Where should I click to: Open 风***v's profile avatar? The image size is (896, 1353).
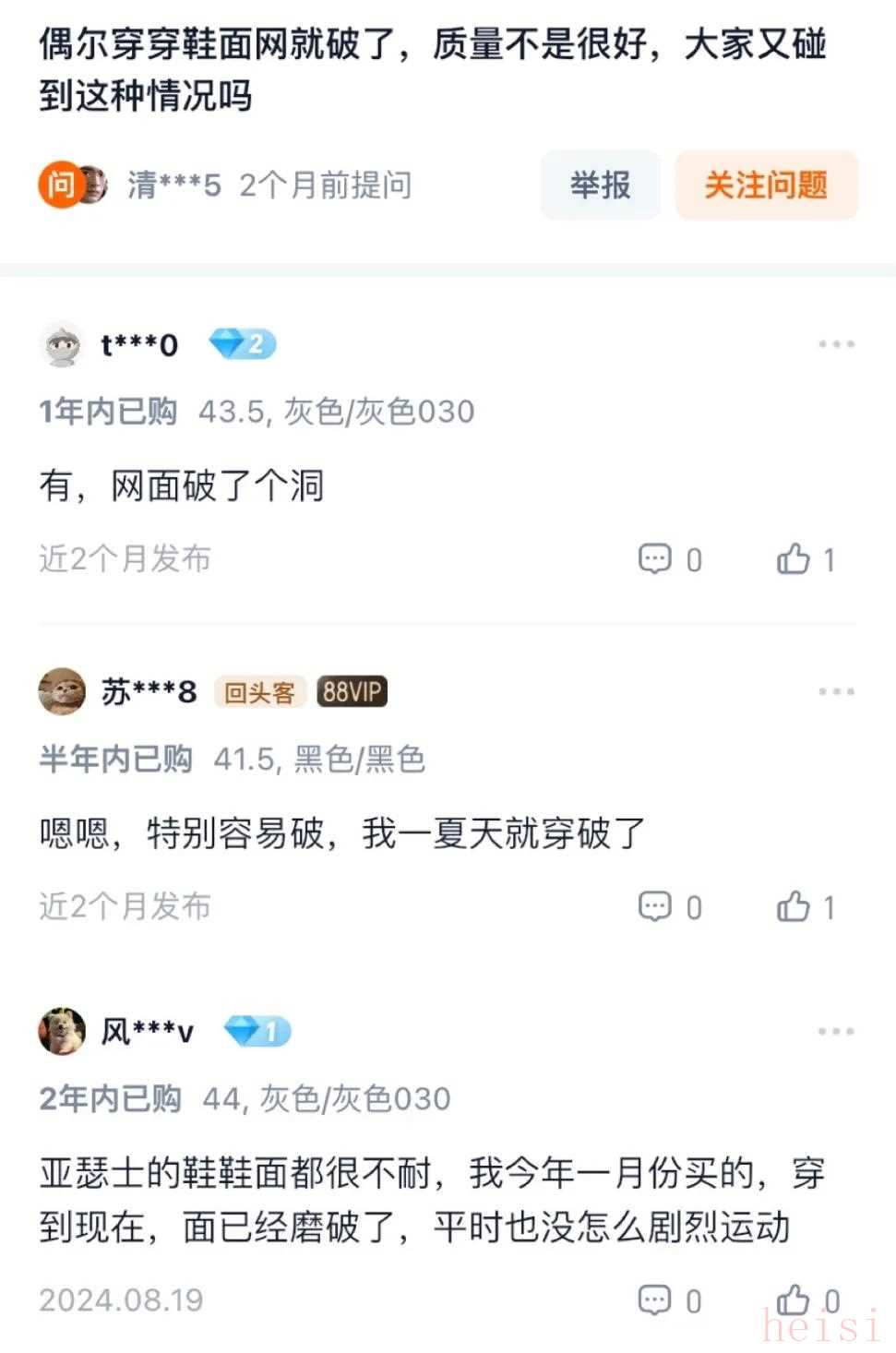(62, 1031)
